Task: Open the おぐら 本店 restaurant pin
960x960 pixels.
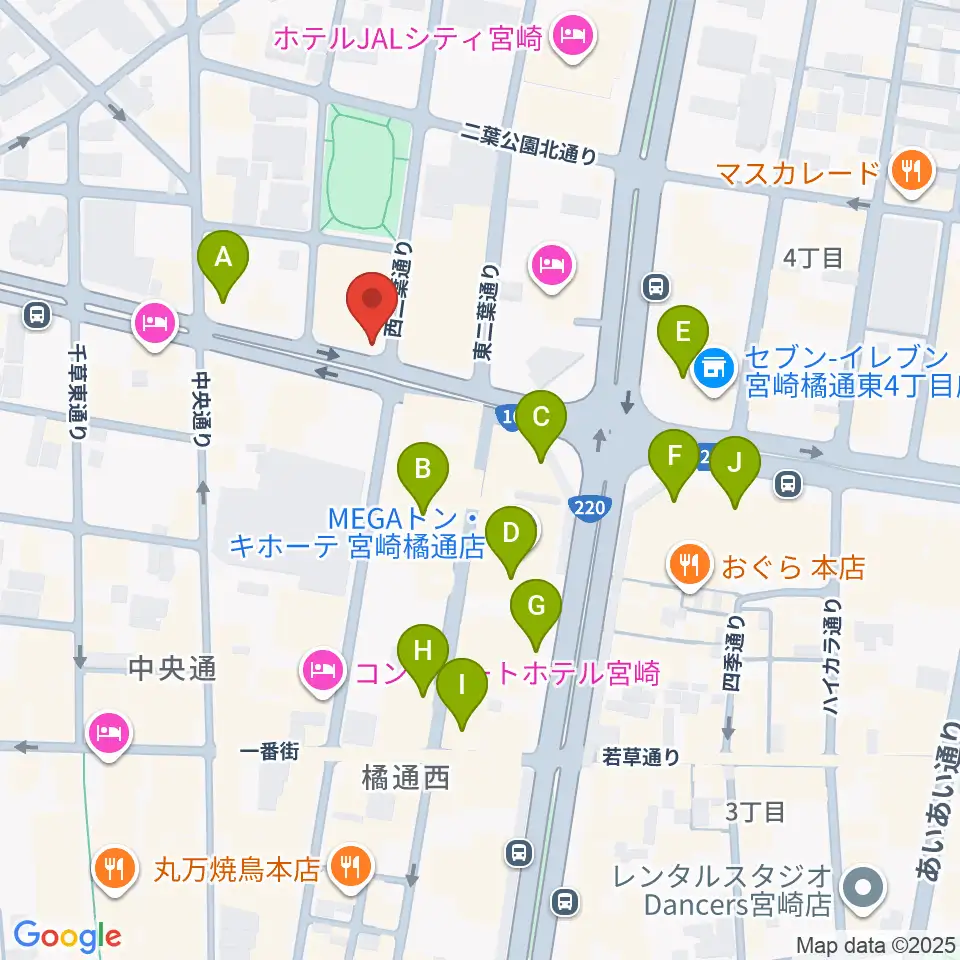Action: coord(690,566)
